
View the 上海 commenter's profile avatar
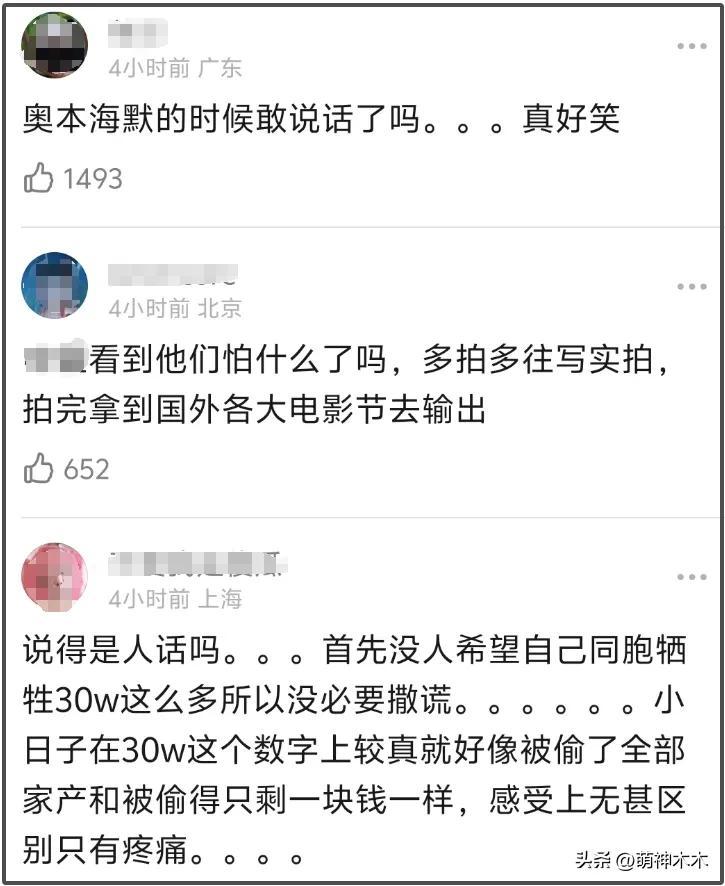[x=55, y=577]
